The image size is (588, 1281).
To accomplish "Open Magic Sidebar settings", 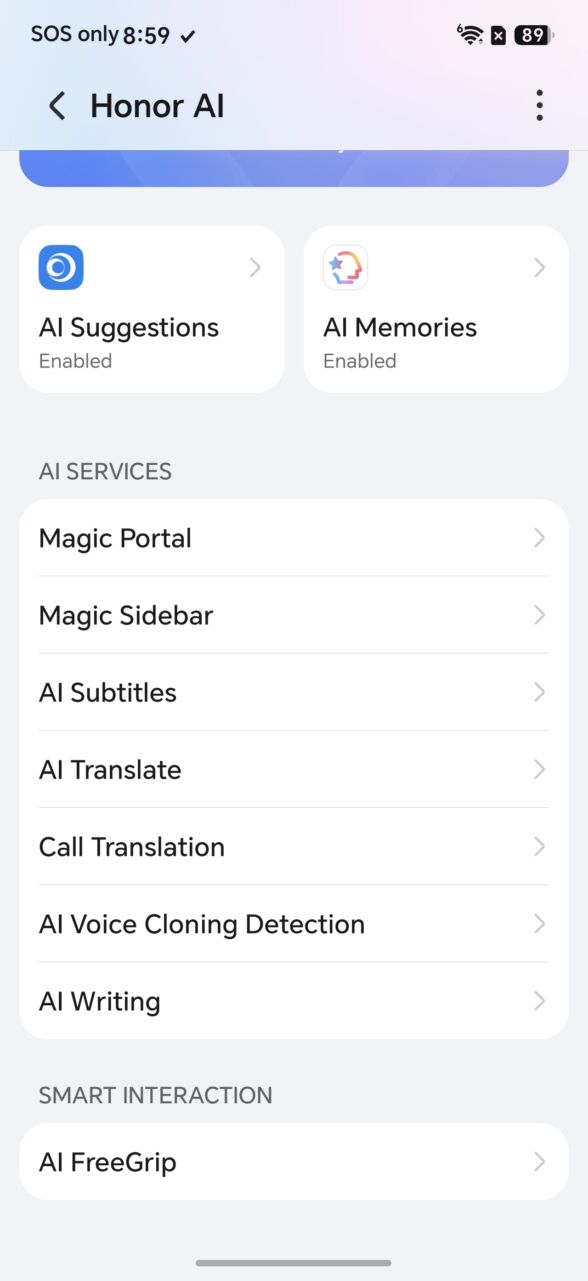I will [294, 615].
